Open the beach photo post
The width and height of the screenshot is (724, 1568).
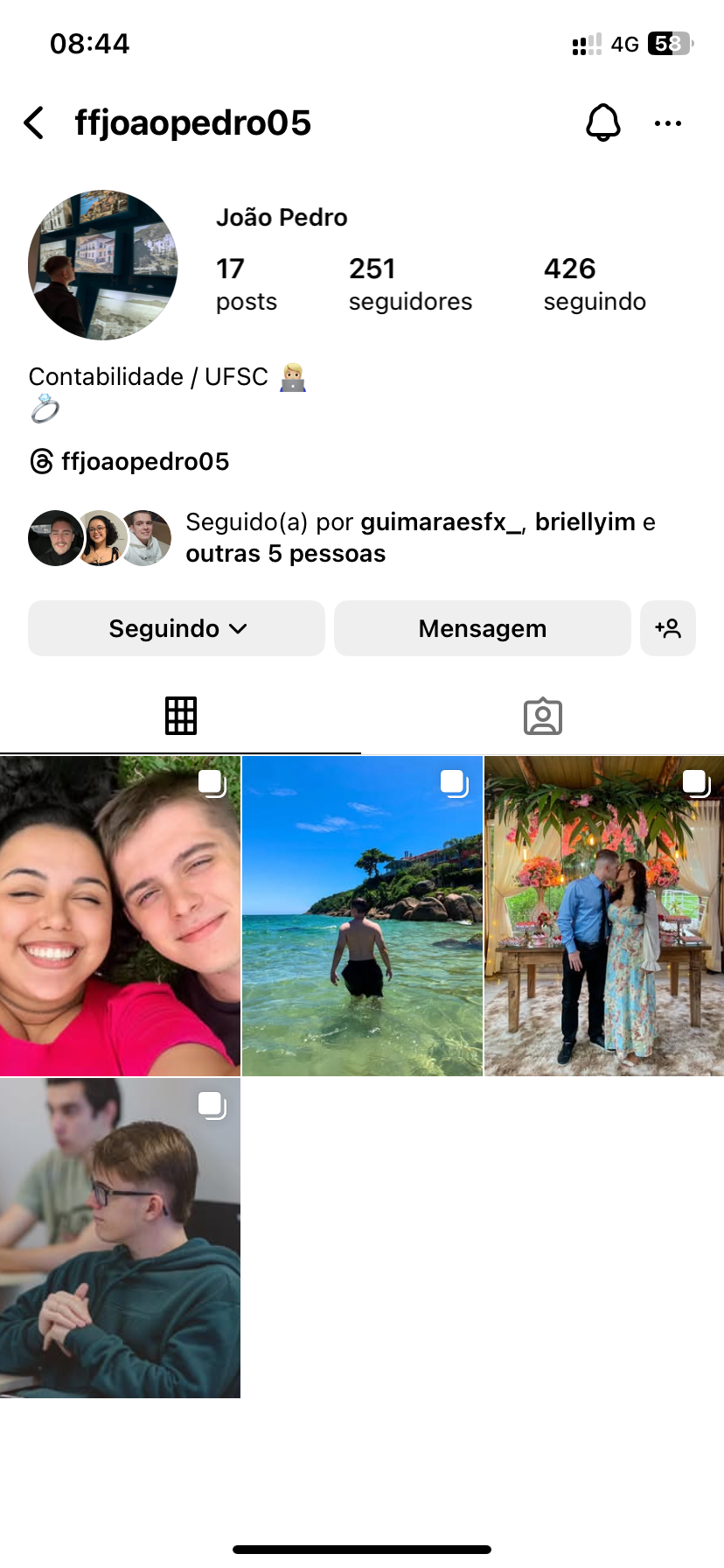pyautogui.click(x=362, y=916)
